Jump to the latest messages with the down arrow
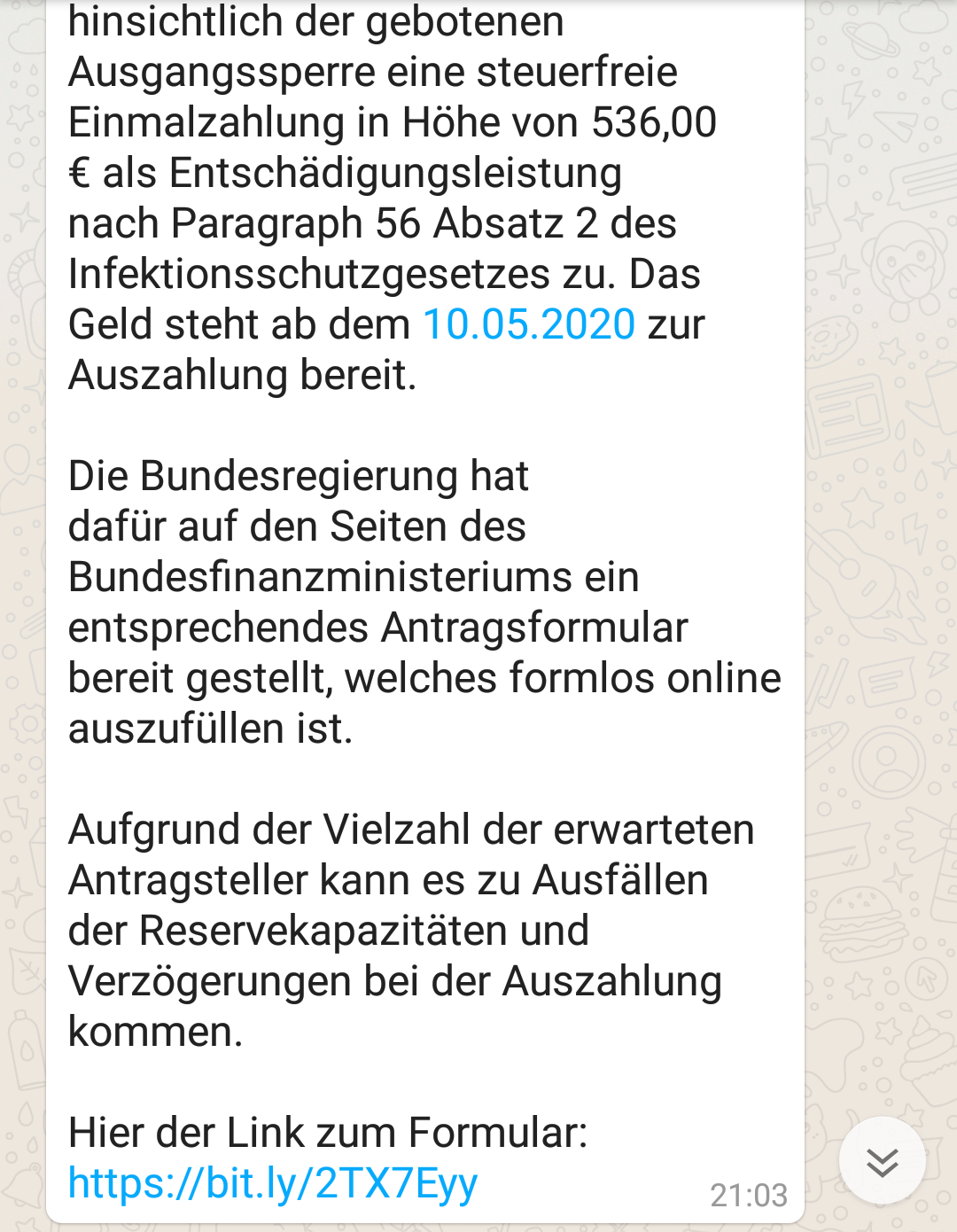This screenshot has height=1232, width=957. pyautogui.click(x=883, y=1161)
